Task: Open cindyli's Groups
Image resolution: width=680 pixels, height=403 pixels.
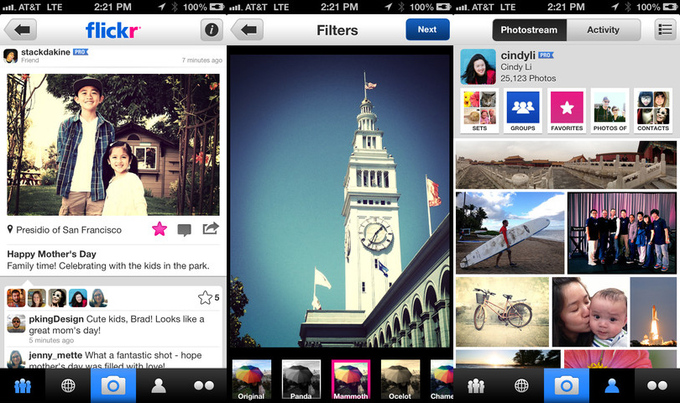Action: click(523, 110)
